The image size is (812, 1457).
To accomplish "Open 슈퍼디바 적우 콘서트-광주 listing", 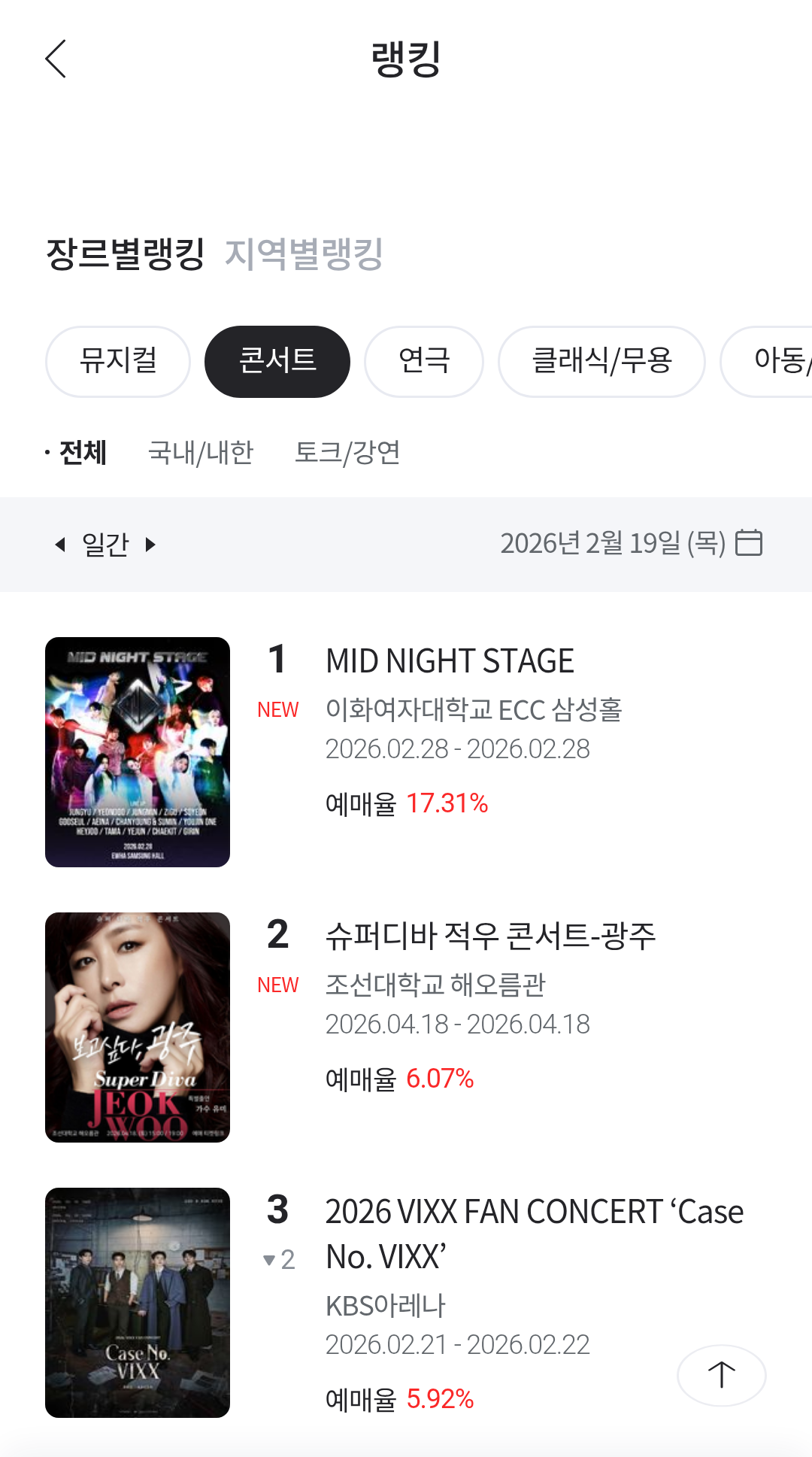I will click(x=490, y=936).
